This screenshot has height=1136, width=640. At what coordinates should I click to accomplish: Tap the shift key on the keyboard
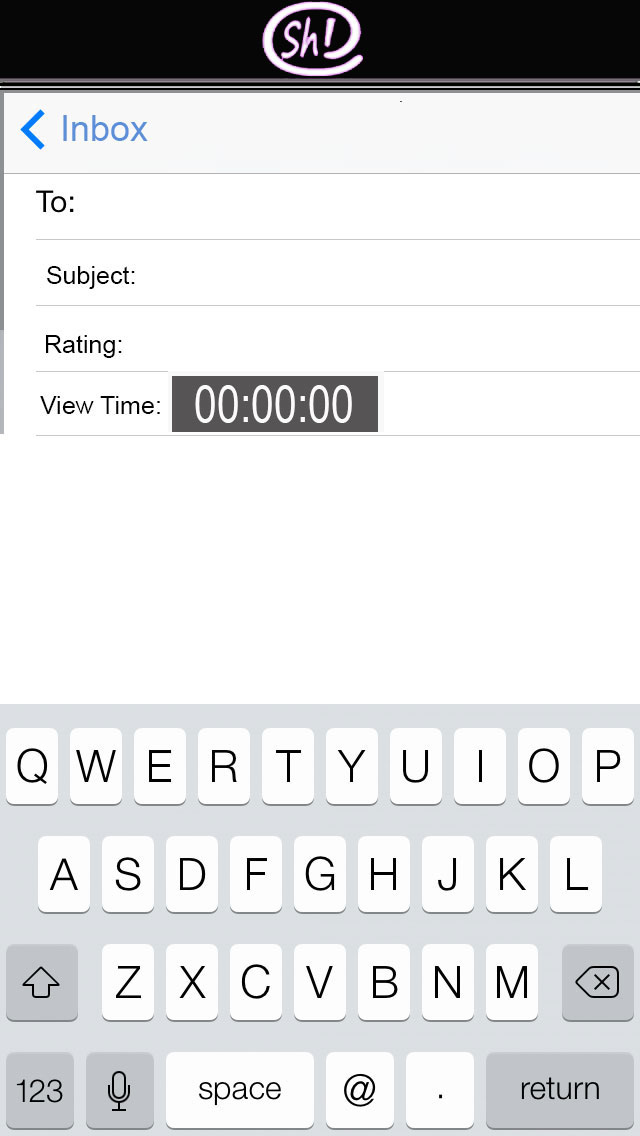(41, 982)
